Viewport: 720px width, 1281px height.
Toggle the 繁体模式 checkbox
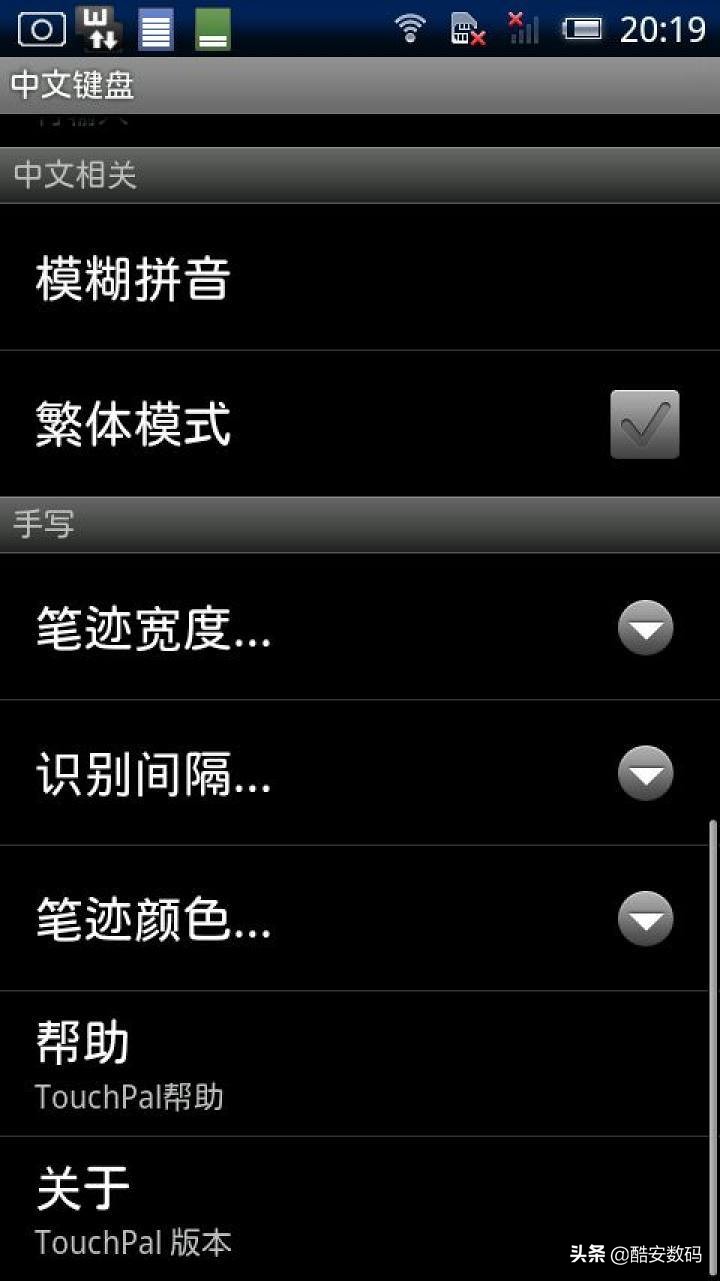pyautogui.click(x=644, y=424)
